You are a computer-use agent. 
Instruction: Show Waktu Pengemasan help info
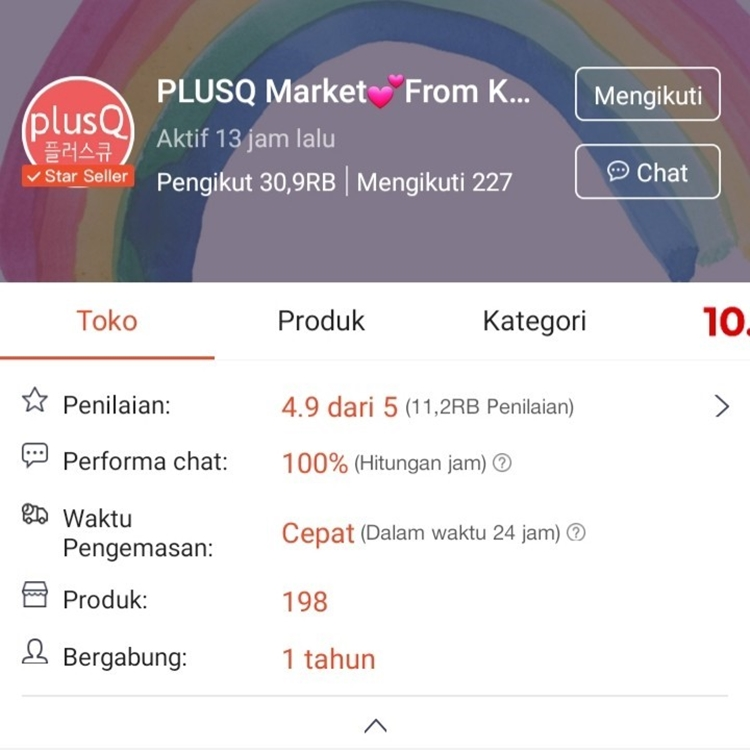tap(576, 533)
